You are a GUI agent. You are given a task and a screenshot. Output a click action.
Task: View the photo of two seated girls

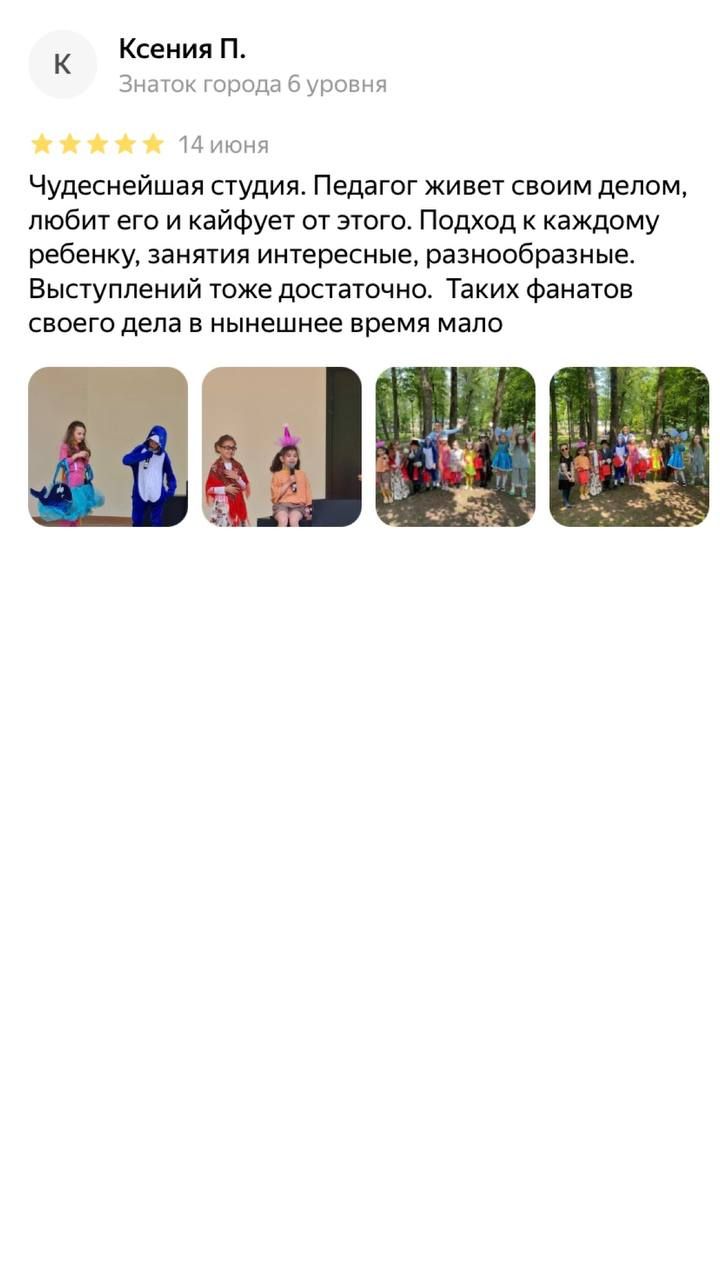(282, 447)
